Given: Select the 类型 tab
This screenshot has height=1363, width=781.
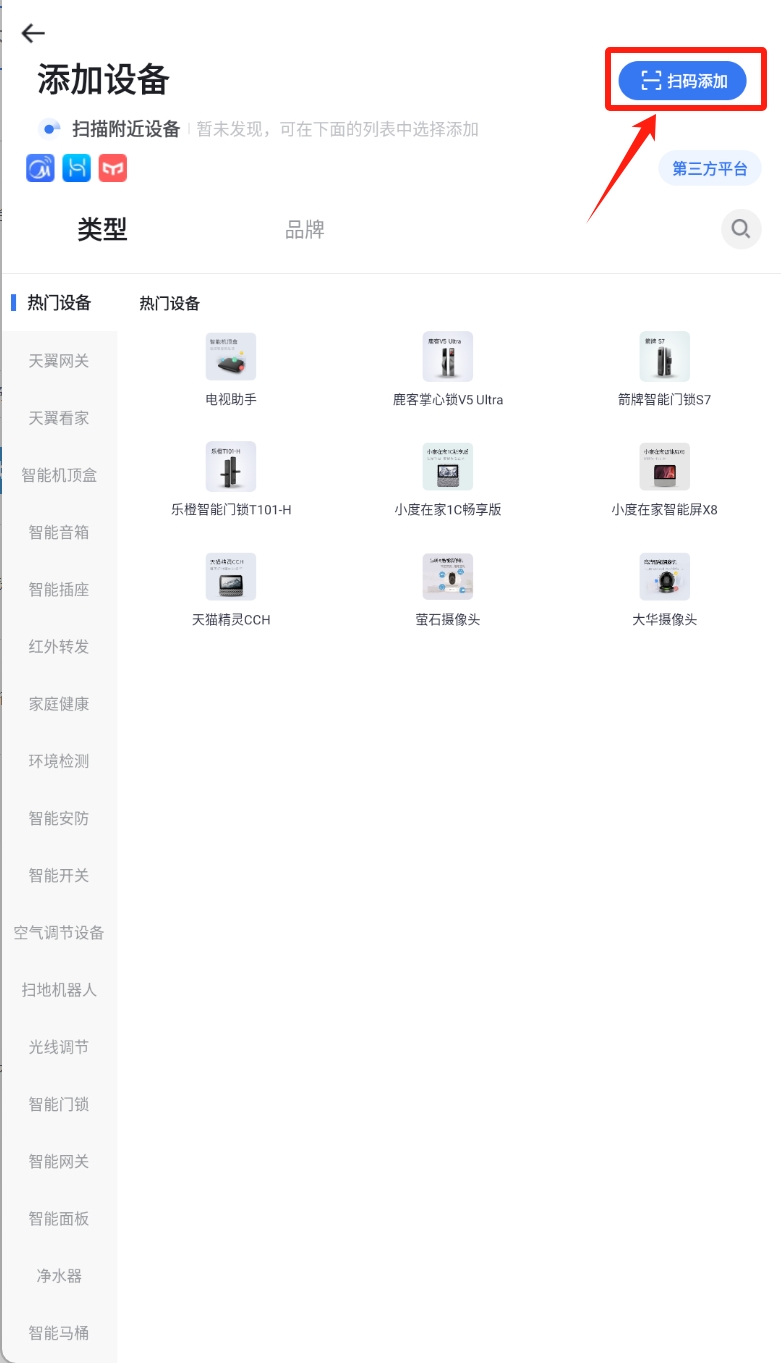Looking at the screenshot, I should [x=102, y=230].
